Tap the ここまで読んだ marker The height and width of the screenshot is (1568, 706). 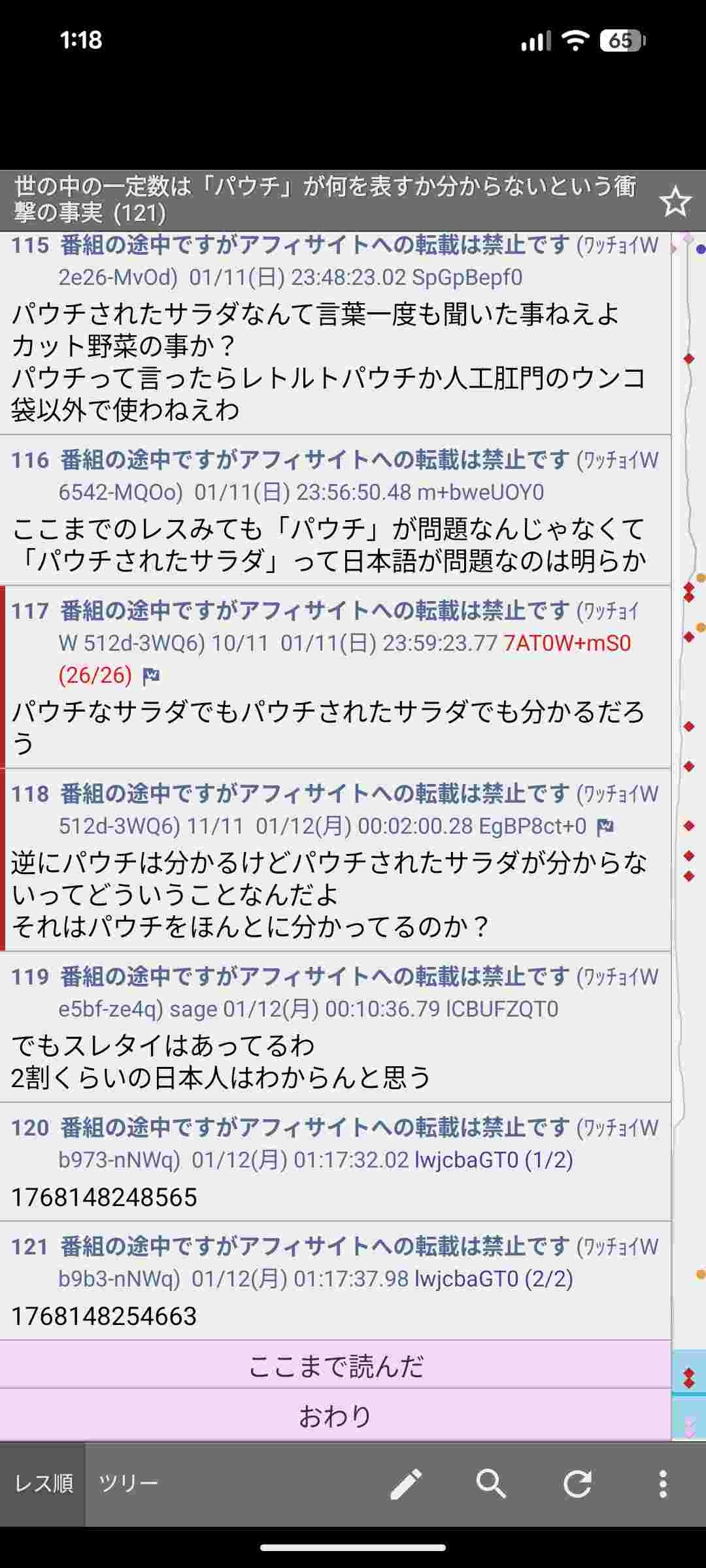pyautogui.click(x=335, y=1366)
